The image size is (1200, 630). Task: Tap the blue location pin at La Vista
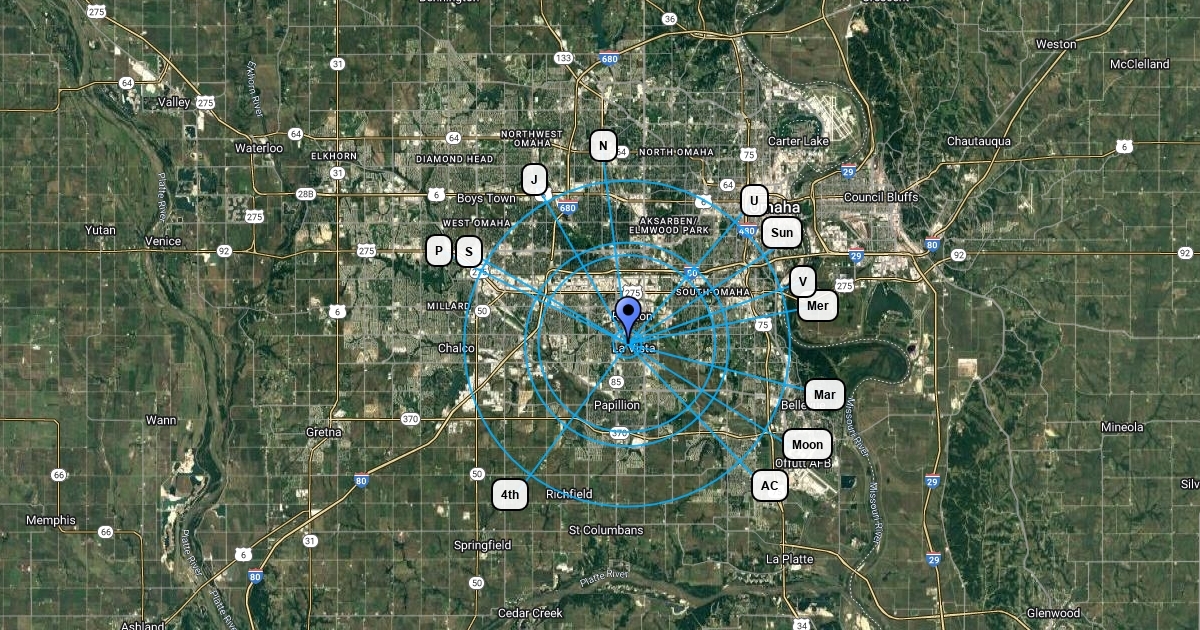628,318
